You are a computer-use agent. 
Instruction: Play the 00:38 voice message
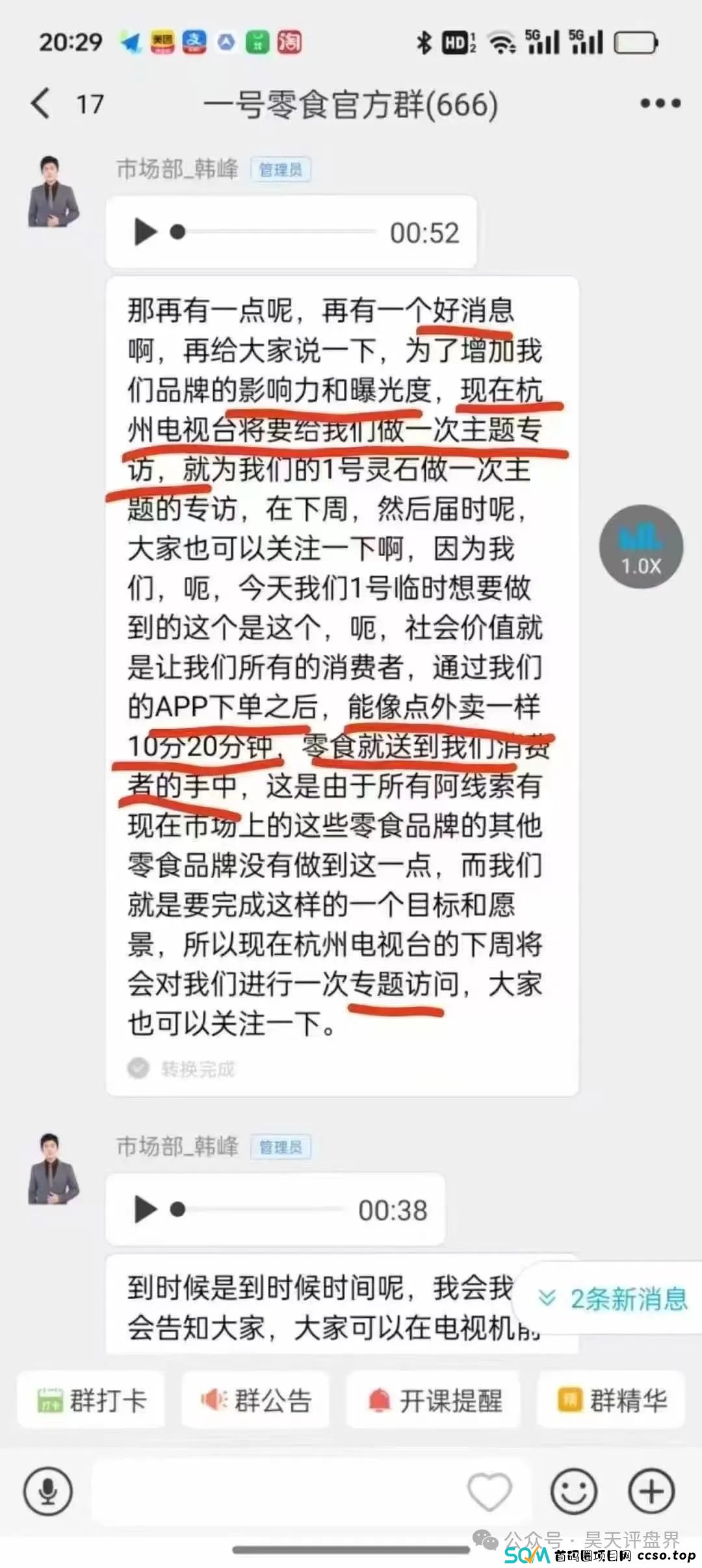pyautogui.click(x=145, y=1209)
